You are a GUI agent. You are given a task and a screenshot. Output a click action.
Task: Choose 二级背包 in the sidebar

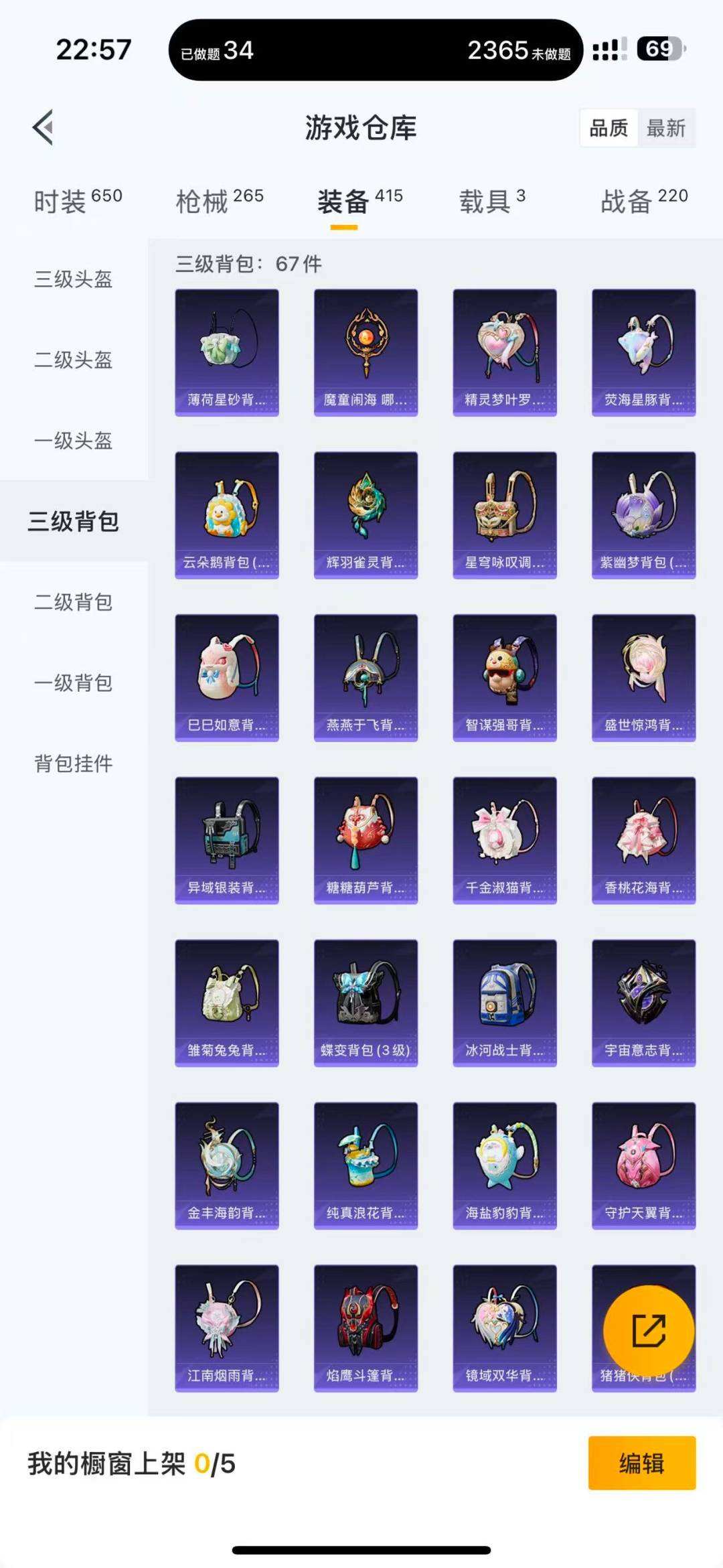pyautogui.click(x=74, y=602)
